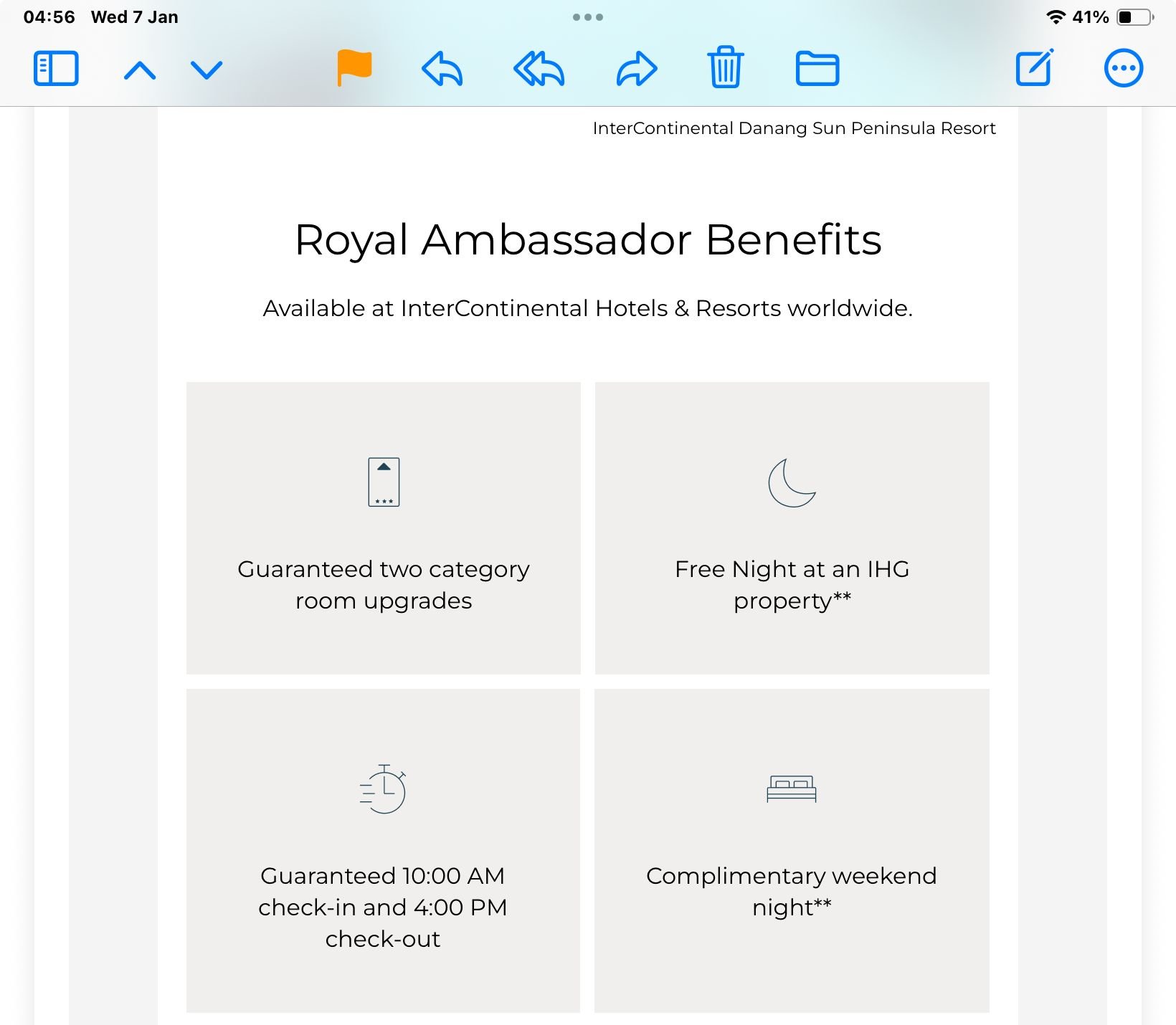
Task: Compose a new email
Action: [x=1034, y=68]
